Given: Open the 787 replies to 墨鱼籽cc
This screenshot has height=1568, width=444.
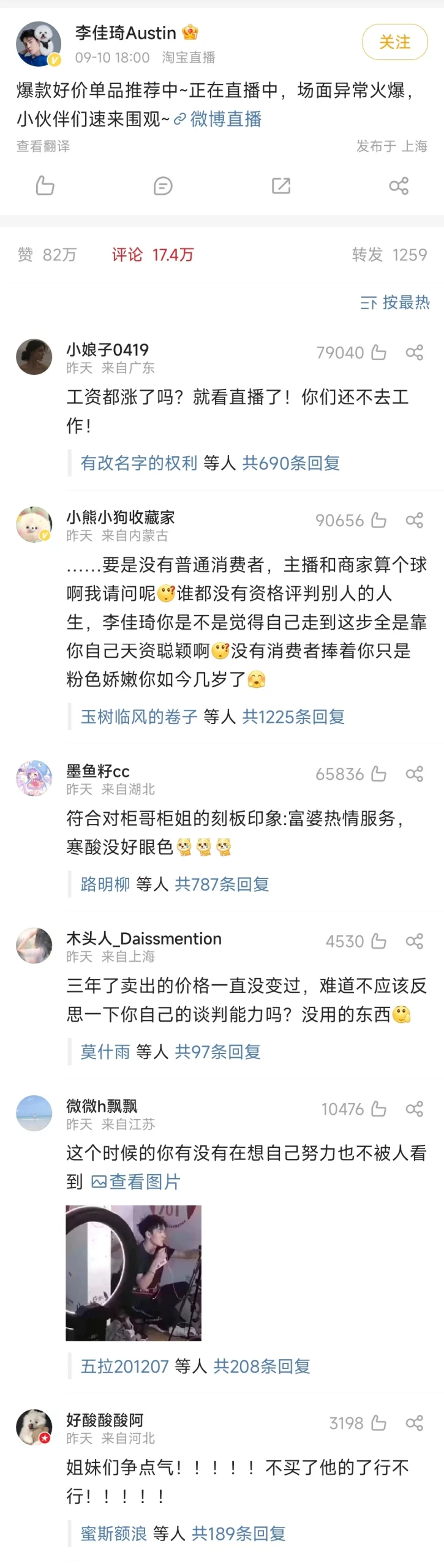Looking at the screenshot, I should coord(222,884).
